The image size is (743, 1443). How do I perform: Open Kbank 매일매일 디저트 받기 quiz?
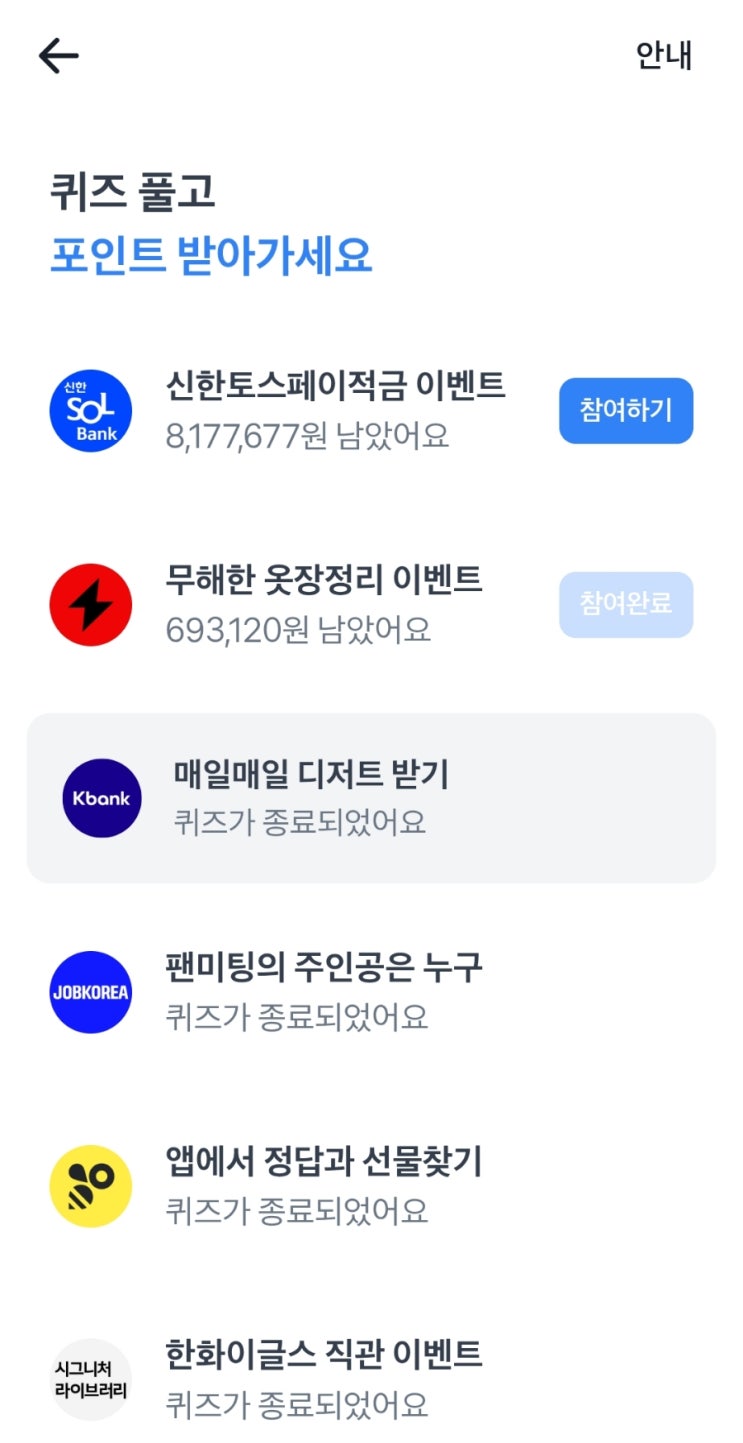point(371,798)
